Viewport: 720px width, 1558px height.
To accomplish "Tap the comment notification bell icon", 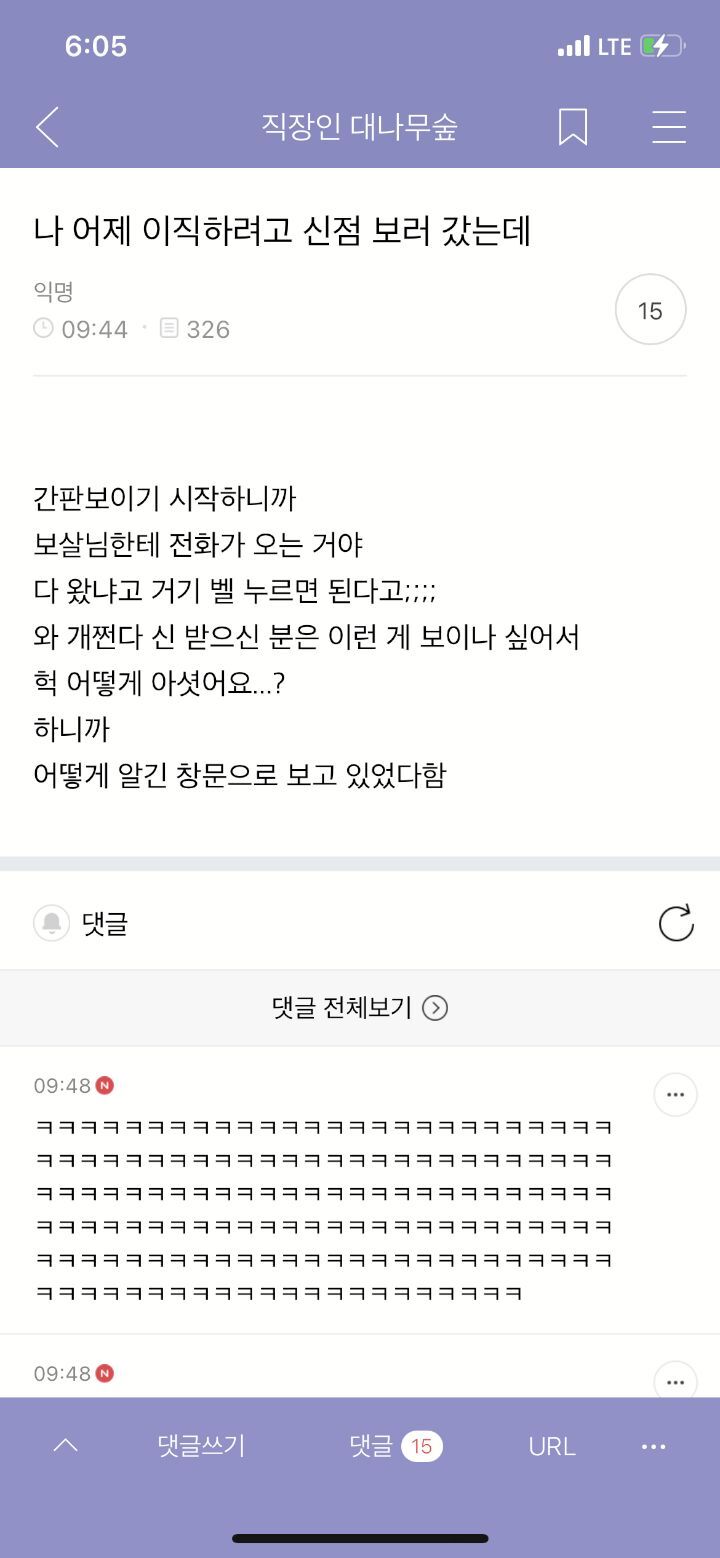I will click(51, 923).
